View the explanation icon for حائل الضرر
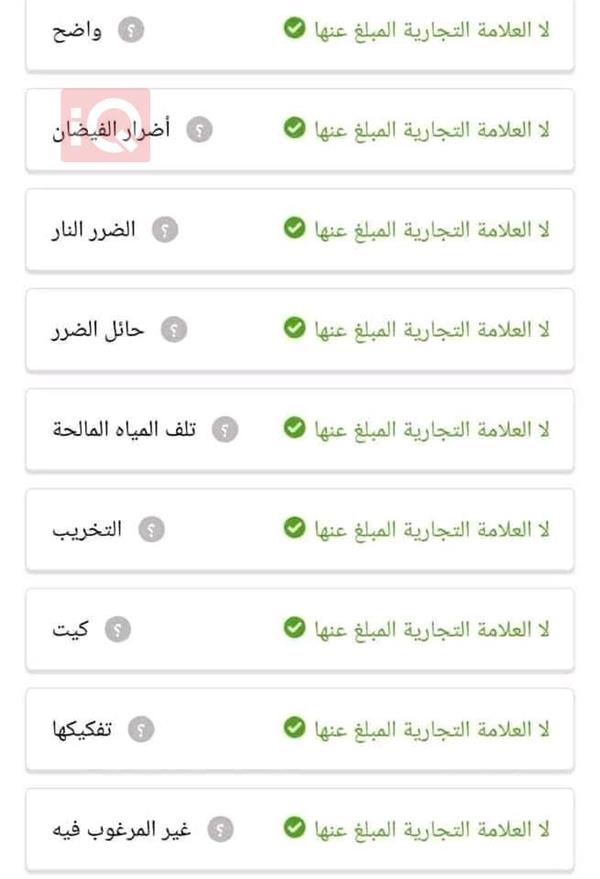This screenshot has height=879, width=600. pyautogui.click(x=175, y=330)
